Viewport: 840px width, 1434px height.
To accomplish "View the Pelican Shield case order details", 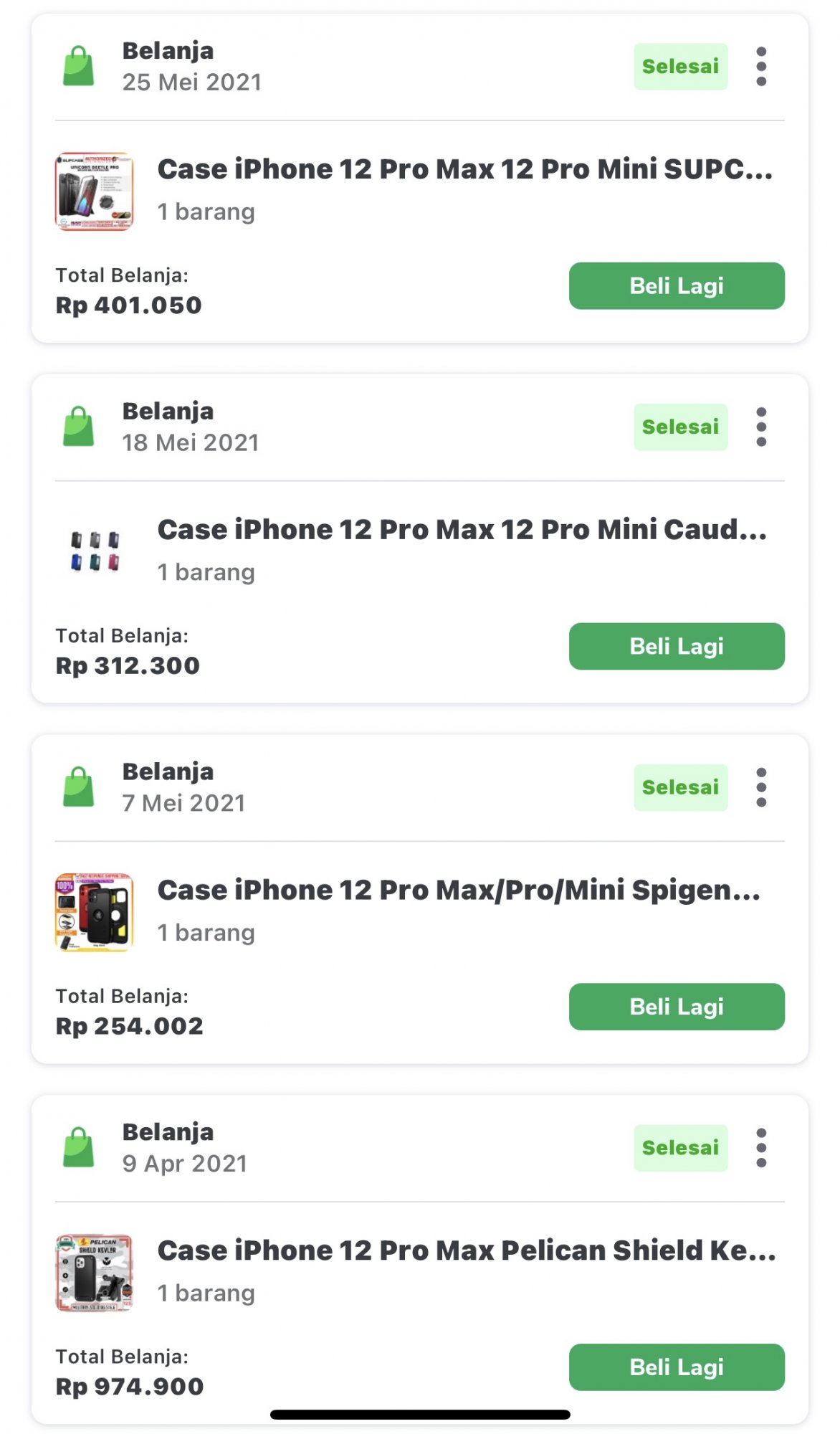I will tap(466, 1251).
